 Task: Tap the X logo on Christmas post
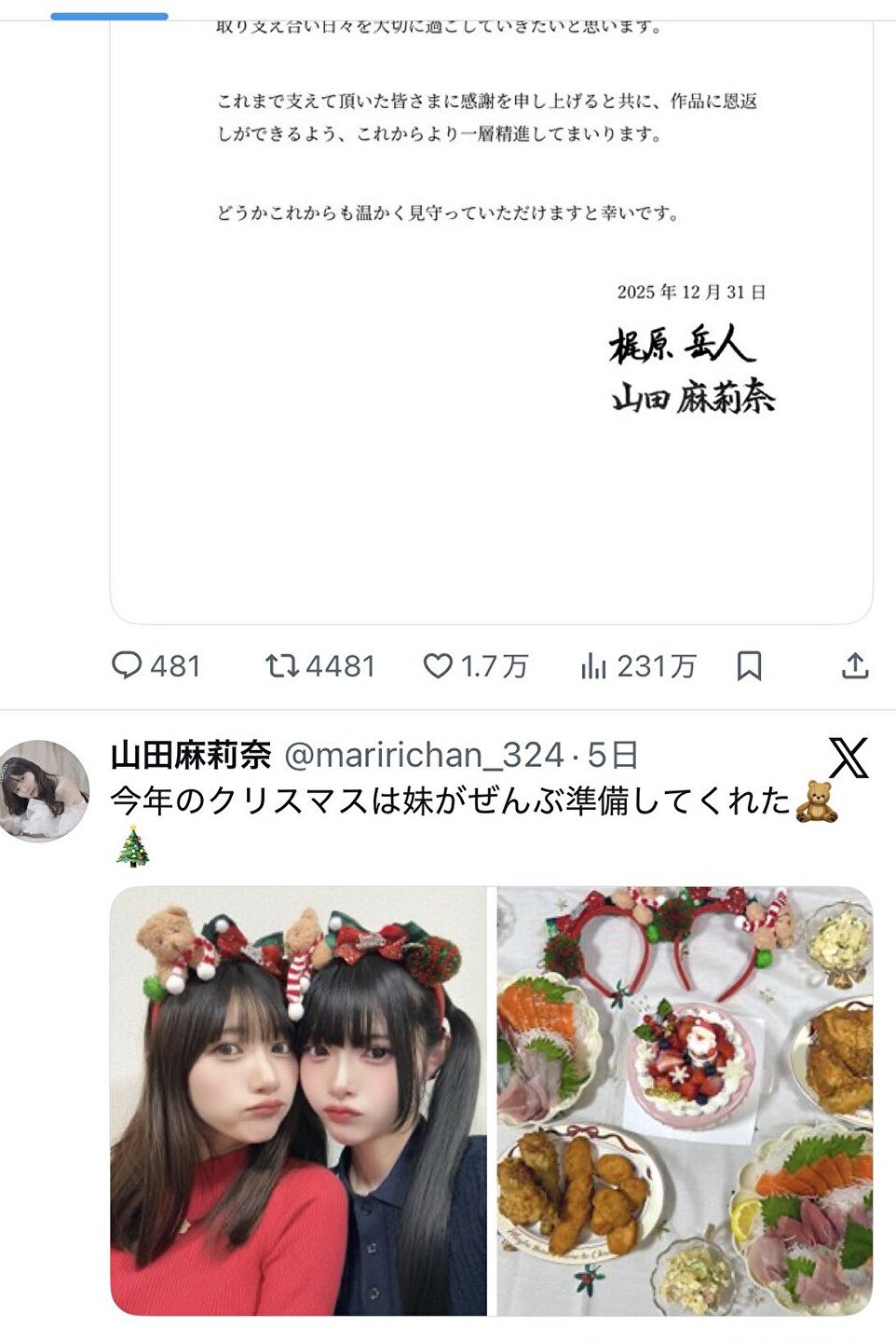[x=848, y=757]
